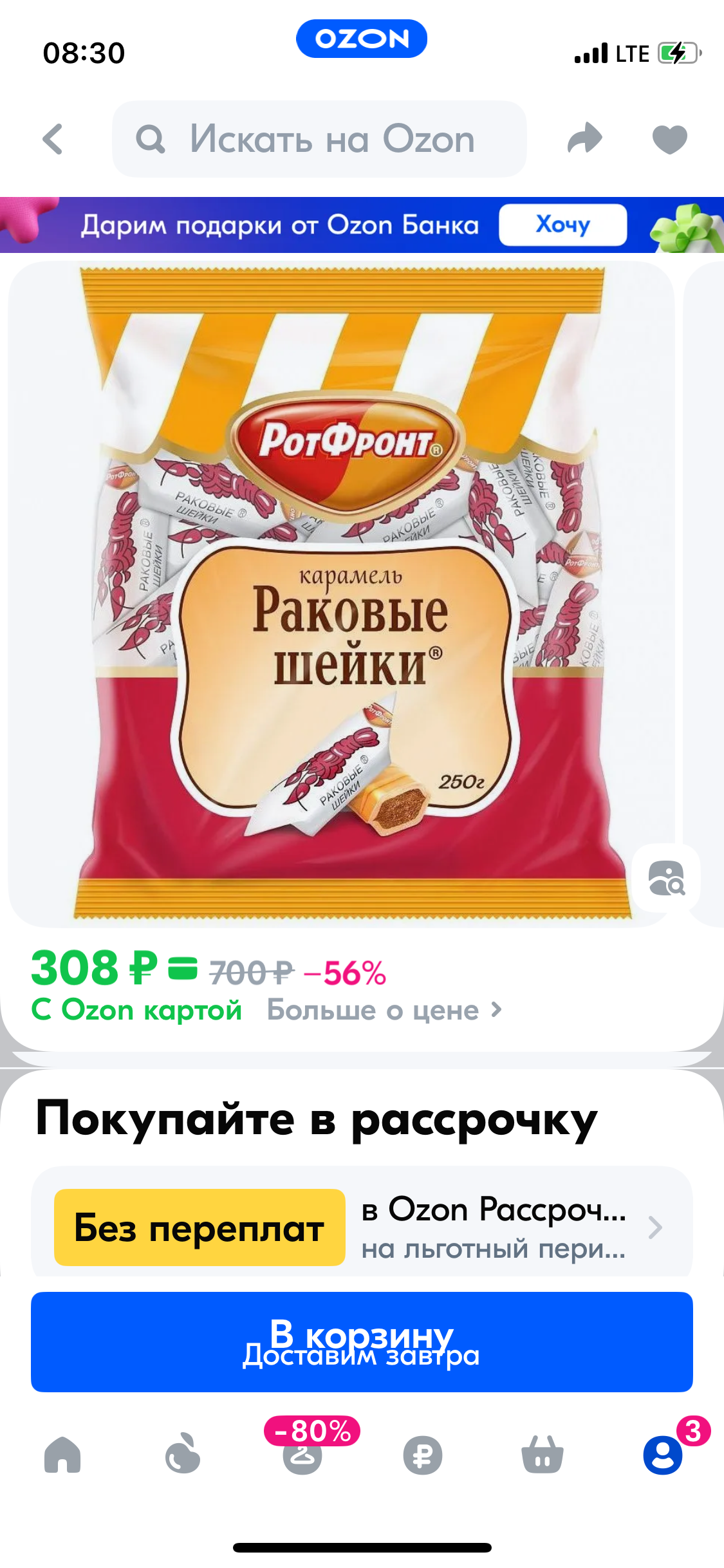Viewport: 724px width, 1568px height.
Task: Open the shopping basket tab
Action: pyautogui.click(x=543, y=1455)
